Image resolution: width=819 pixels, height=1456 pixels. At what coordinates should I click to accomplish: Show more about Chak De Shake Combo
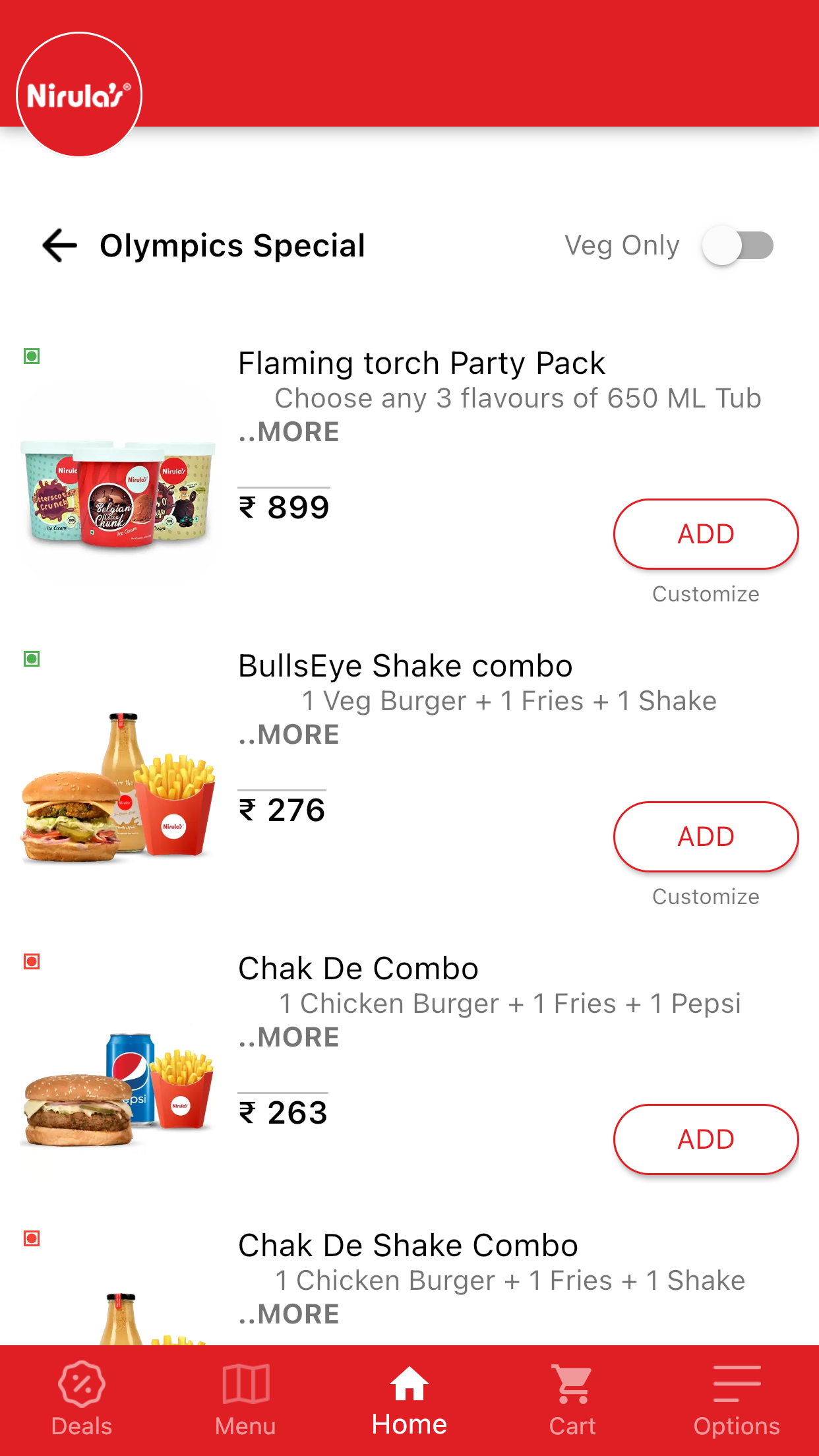[x=289, y=1315]
